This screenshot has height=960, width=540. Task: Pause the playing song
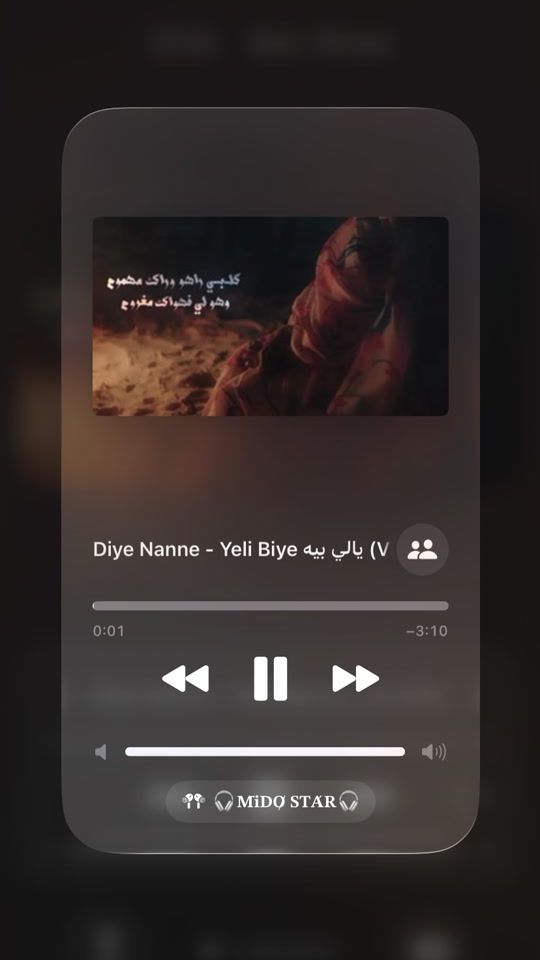(x=270, y=678)
